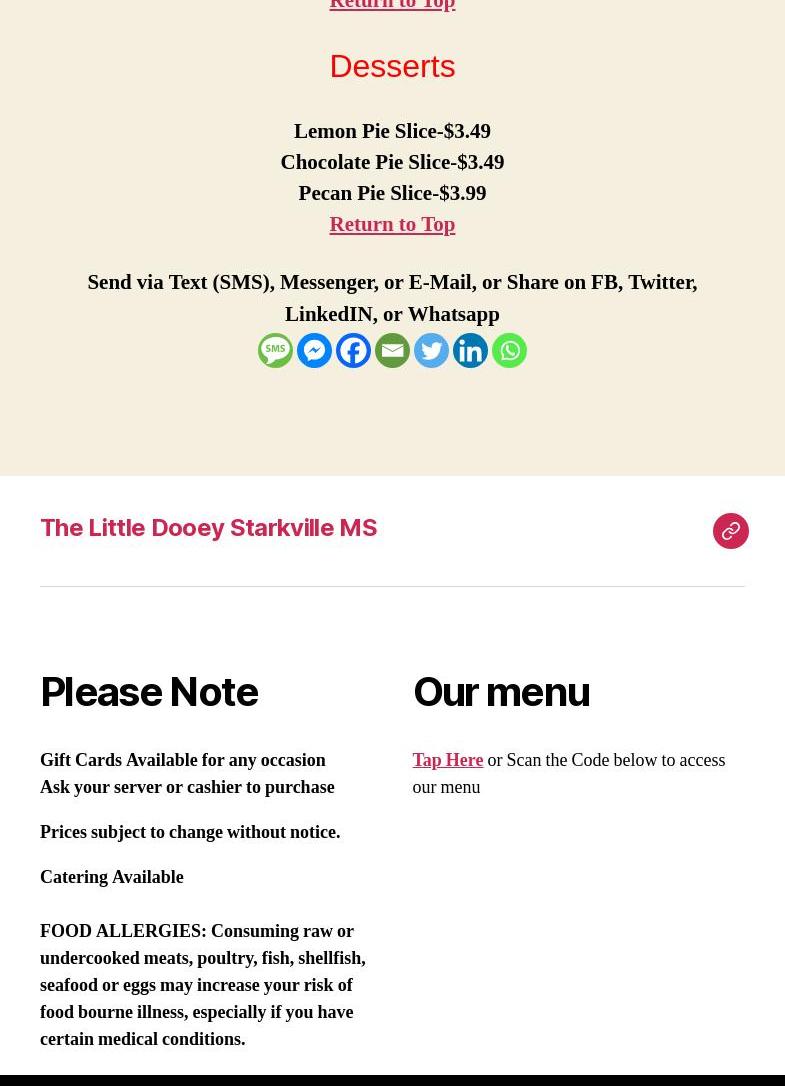Open The Little Dooey Starkville MS link
Viewport: 785px width, 1086px height.
click(x=208, y=527)
